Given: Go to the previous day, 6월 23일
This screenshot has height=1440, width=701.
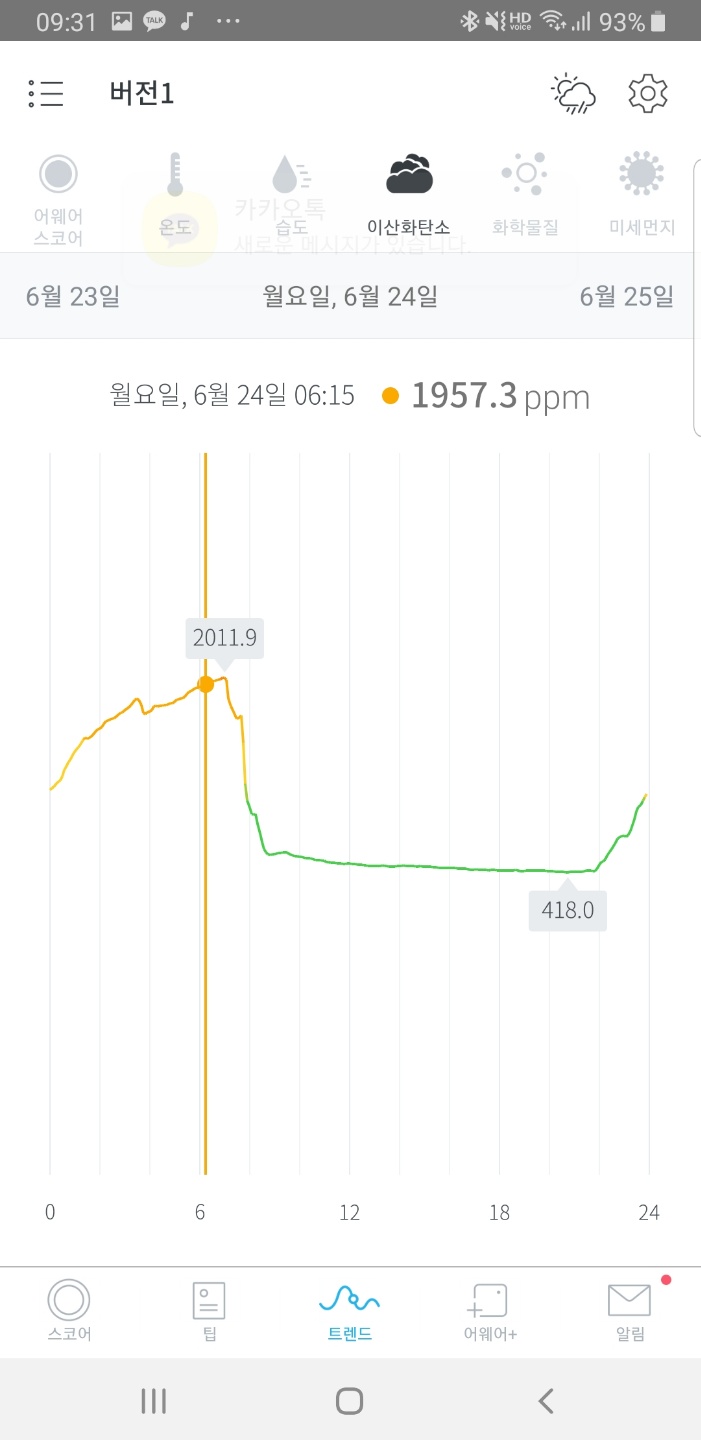Looking at the screenshot, I should click(73, 296).
